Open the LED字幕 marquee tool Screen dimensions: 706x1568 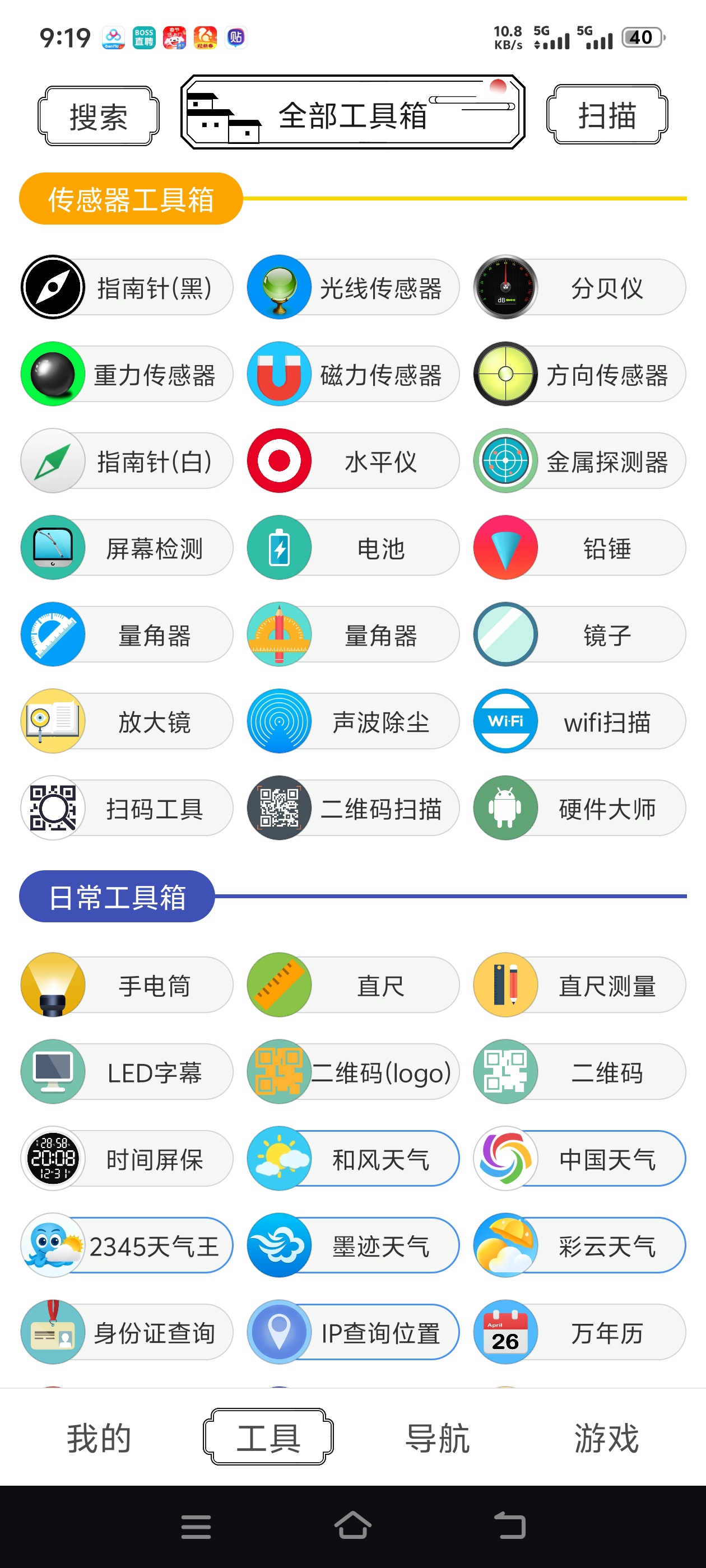[x=125, y=1071]
